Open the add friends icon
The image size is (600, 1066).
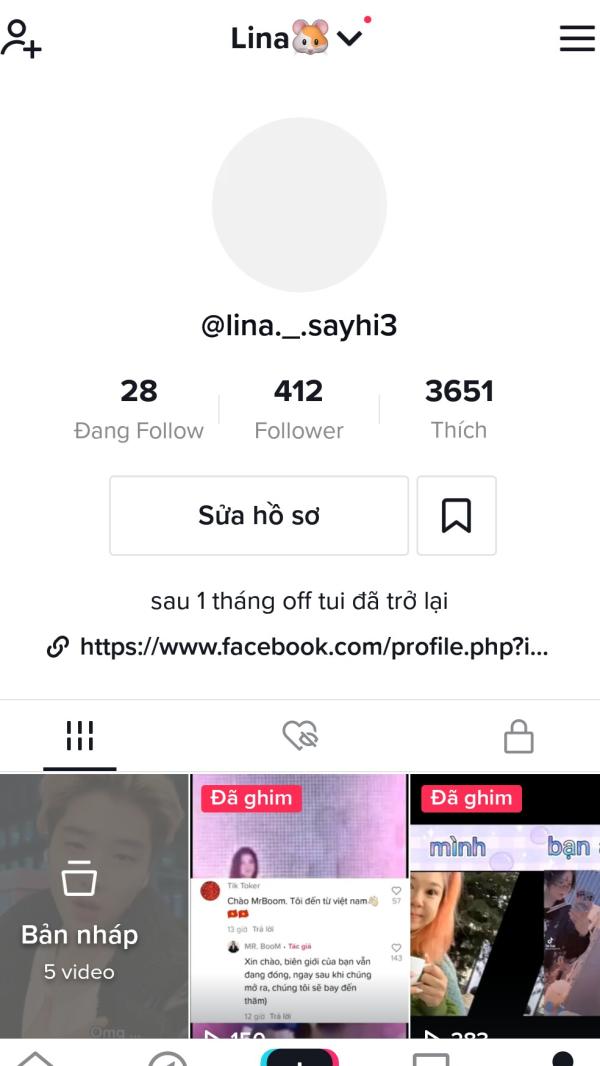point(22,39)
